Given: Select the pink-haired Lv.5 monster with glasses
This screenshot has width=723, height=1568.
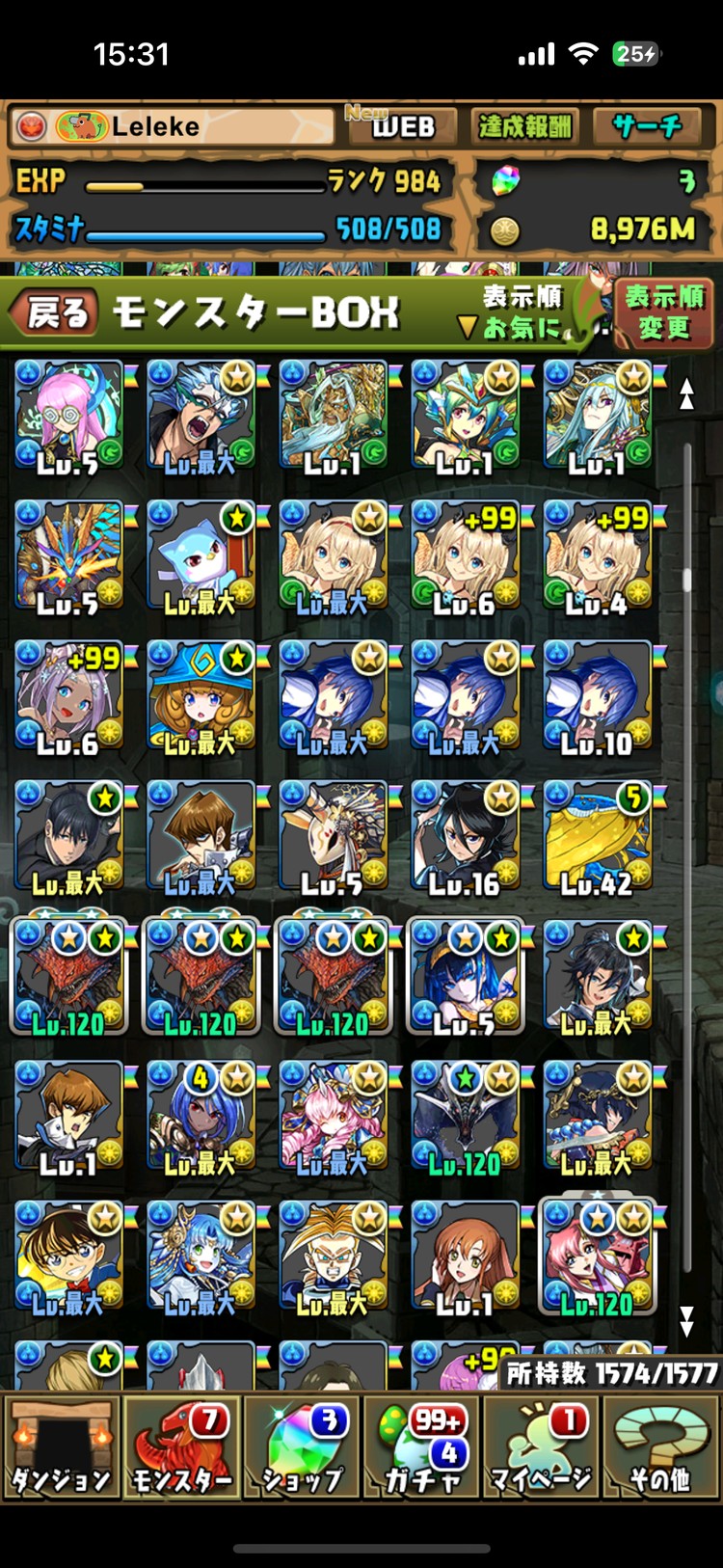Looking at the screenshot, I should pyautogui.click(x=69, y=418).
